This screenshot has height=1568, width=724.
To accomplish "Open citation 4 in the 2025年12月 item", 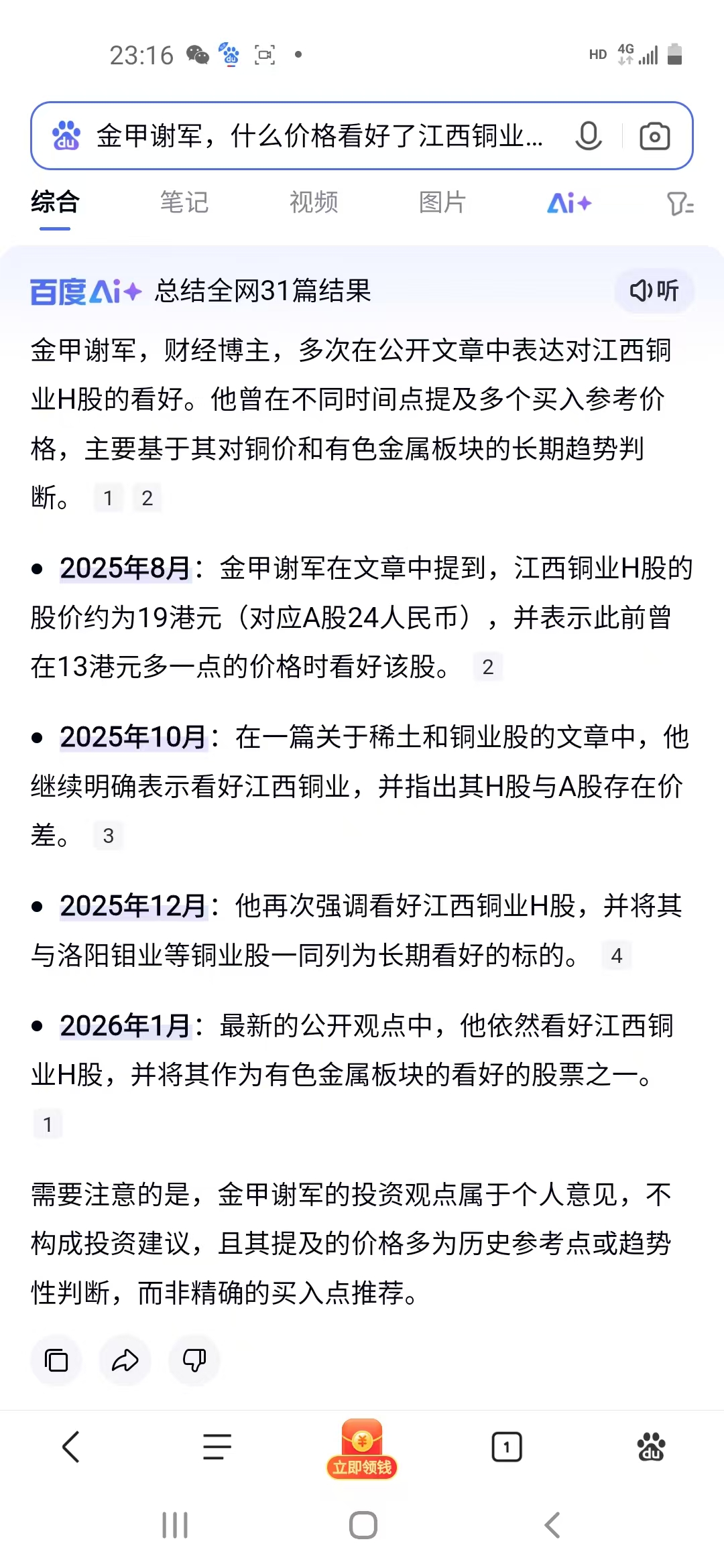I will pyautogui.click(x=617, y=955).
